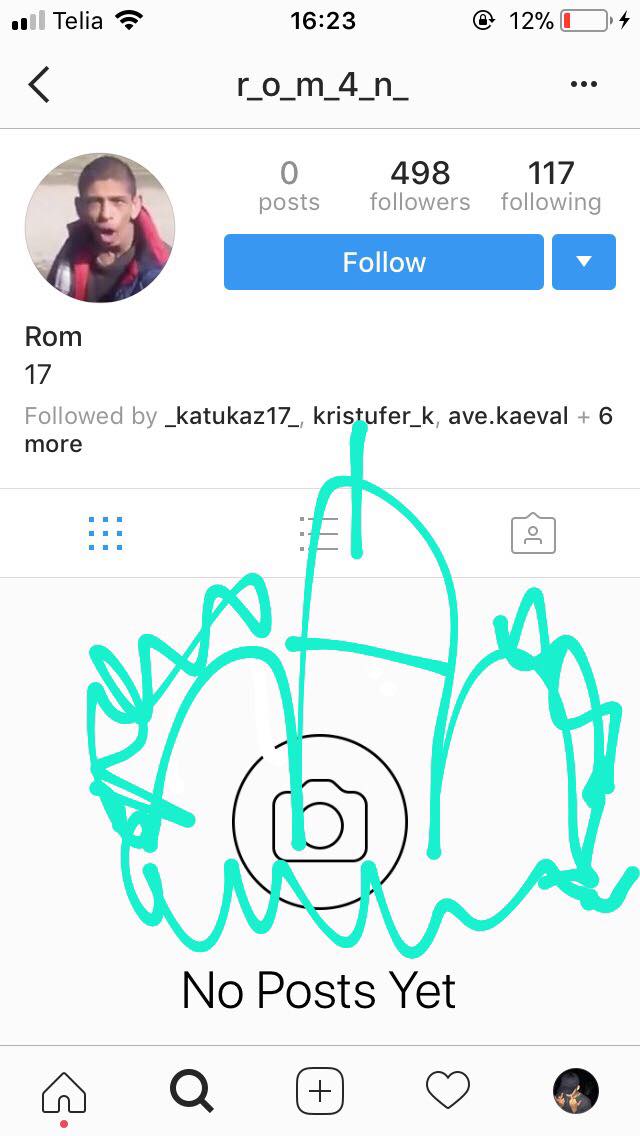Switch to grid view tab

pos(106,534)
